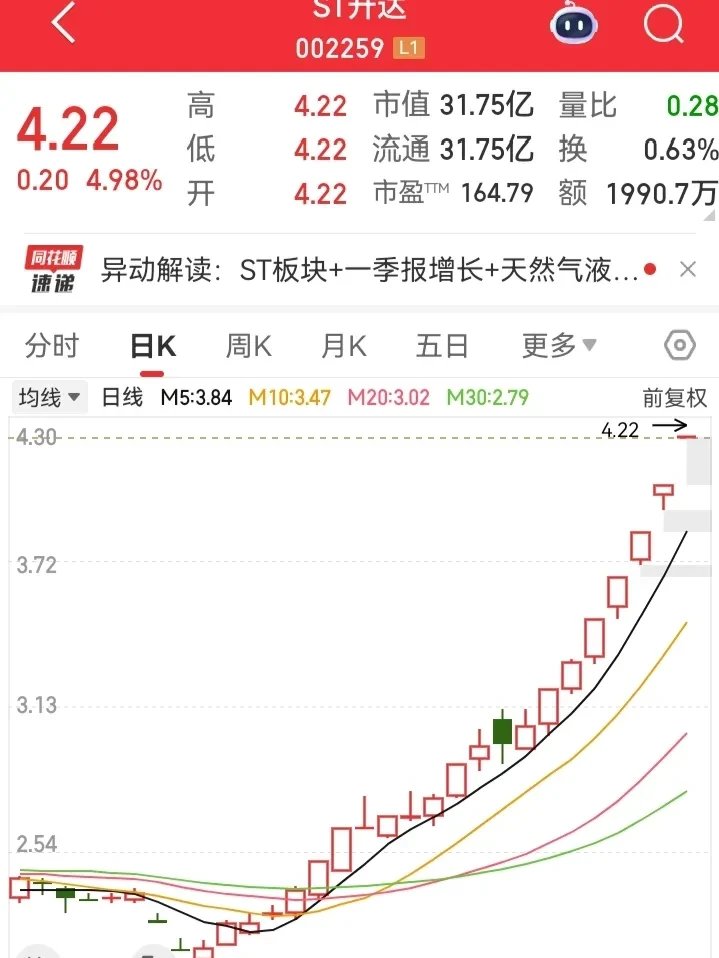Open stock search magnifier
This screenshot has height=958, width=719.
click(663, 24)
